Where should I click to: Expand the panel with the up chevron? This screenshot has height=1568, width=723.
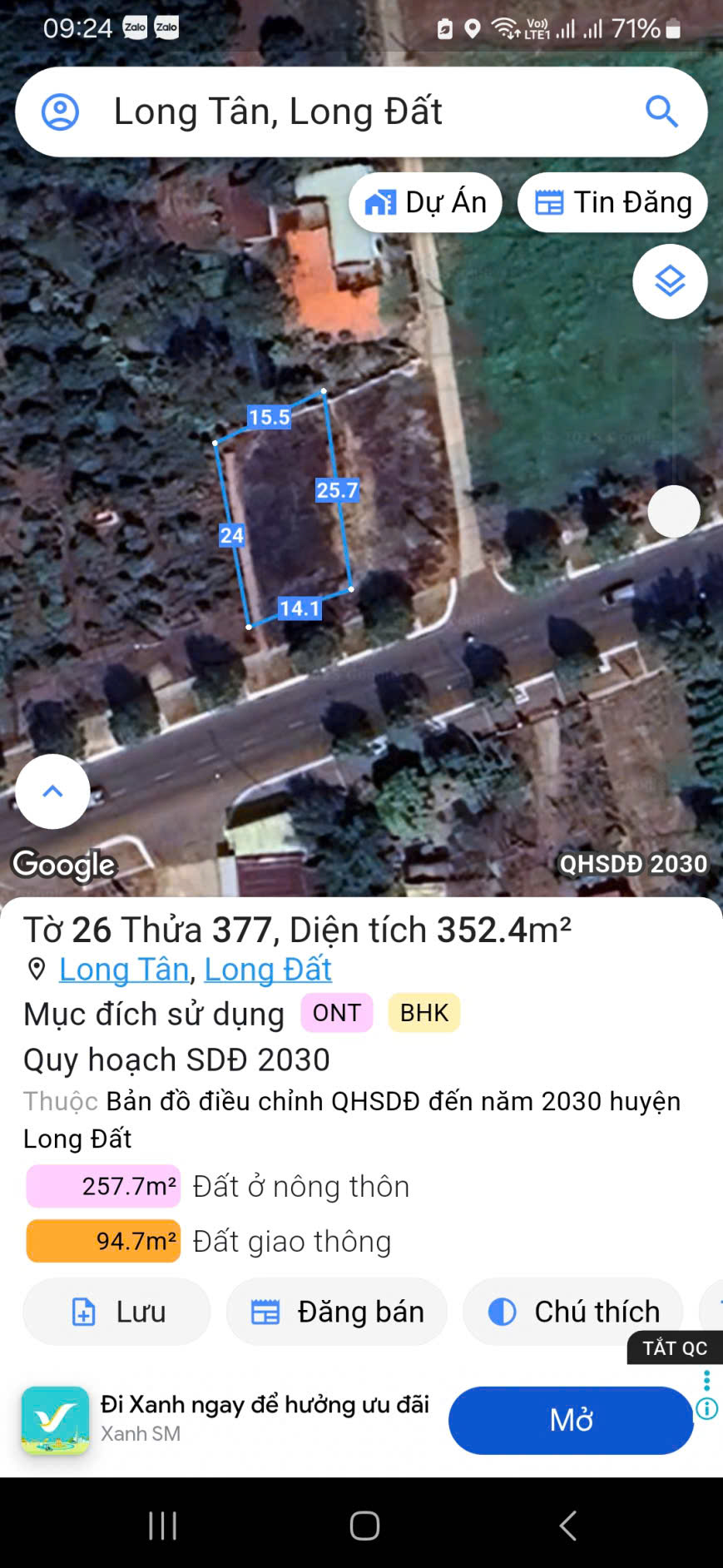click(52, 791)
